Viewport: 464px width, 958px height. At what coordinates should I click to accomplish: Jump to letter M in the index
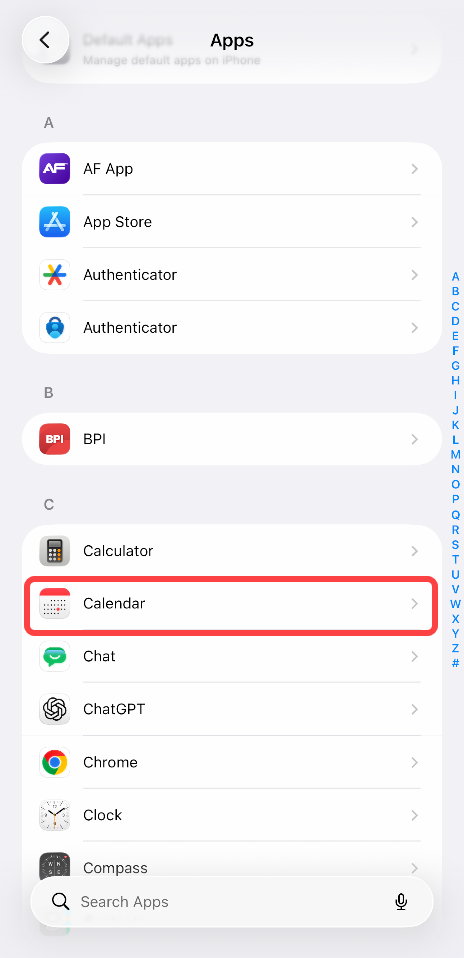point(455,455)
